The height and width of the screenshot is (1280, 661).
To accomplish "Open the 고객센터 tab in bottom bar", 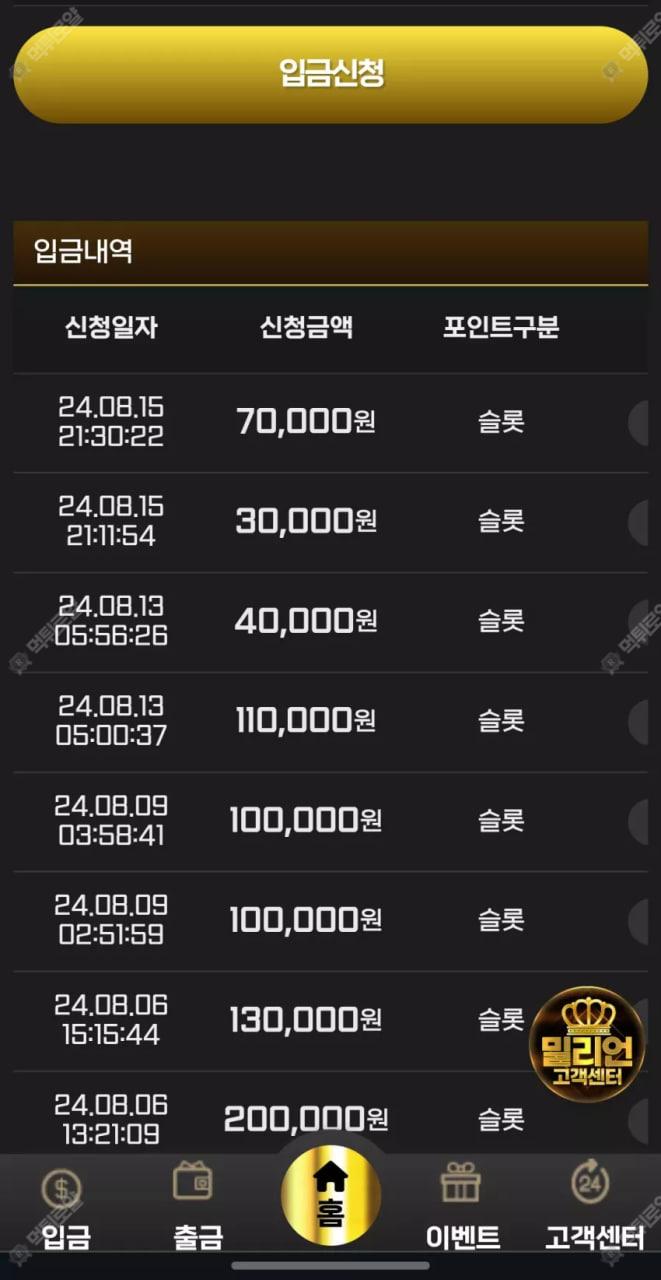I will tap(594, 1208).
